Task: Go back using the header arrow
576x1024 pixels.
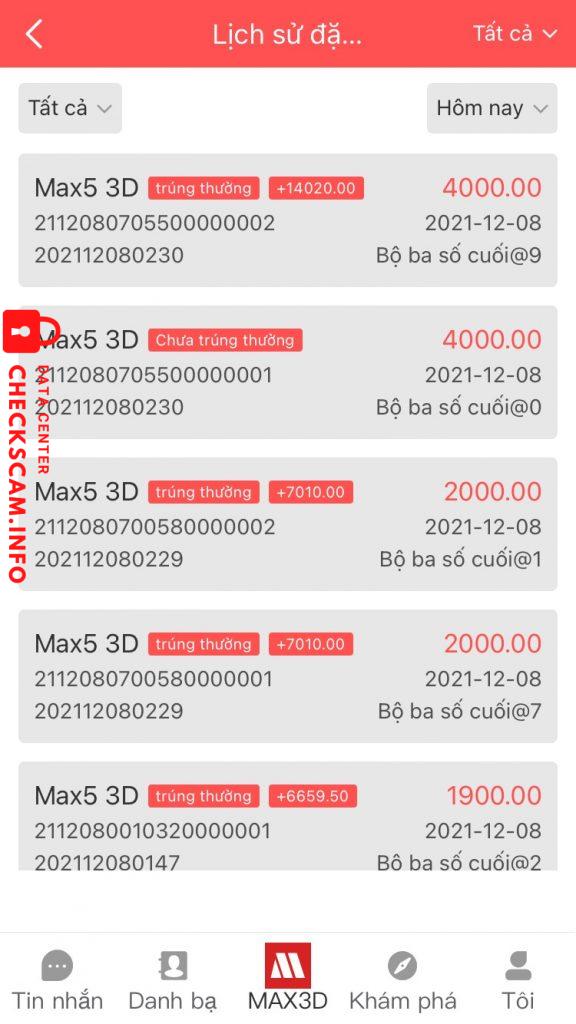Action: coord(34,33)
